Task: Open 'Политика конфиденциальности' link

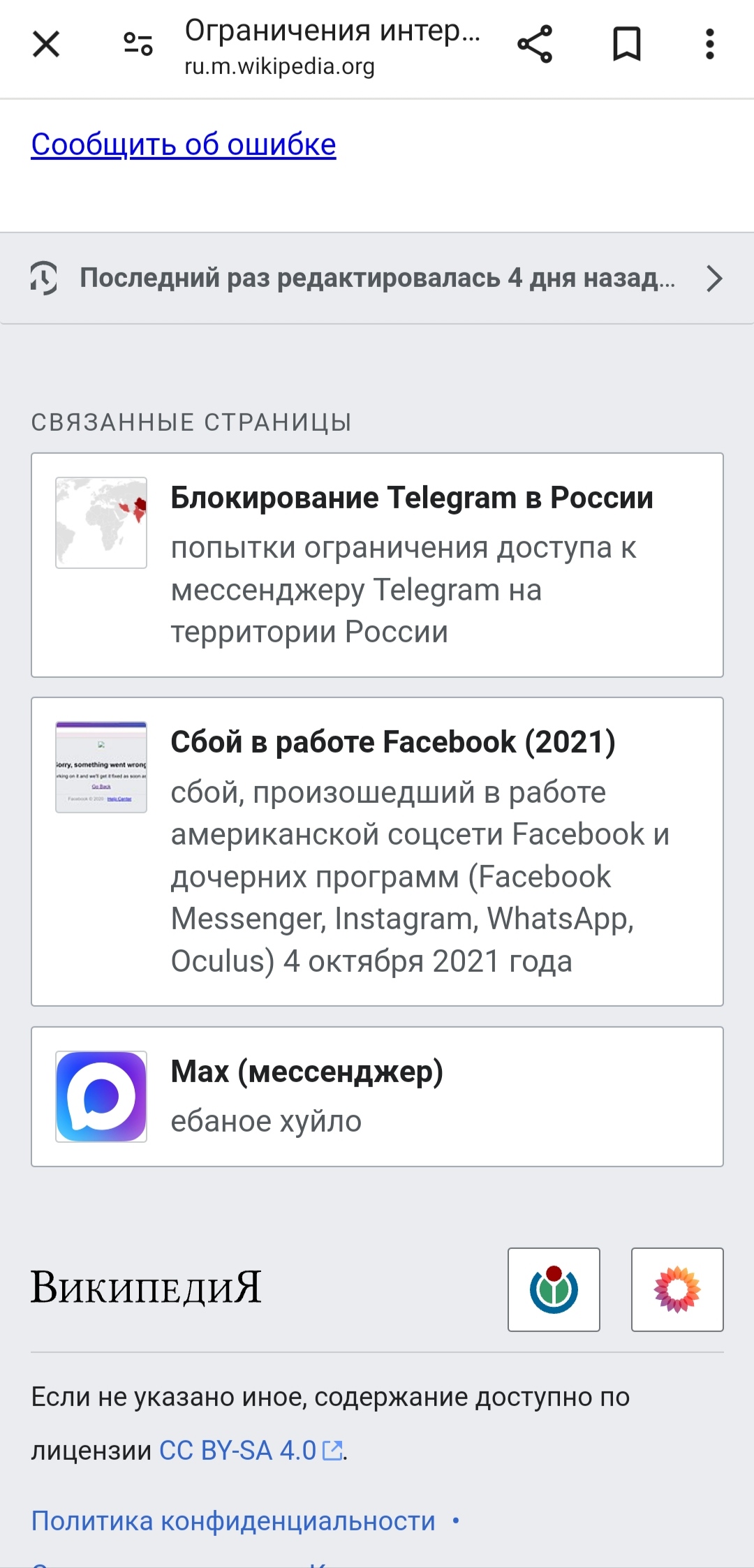Action: 233,1521
